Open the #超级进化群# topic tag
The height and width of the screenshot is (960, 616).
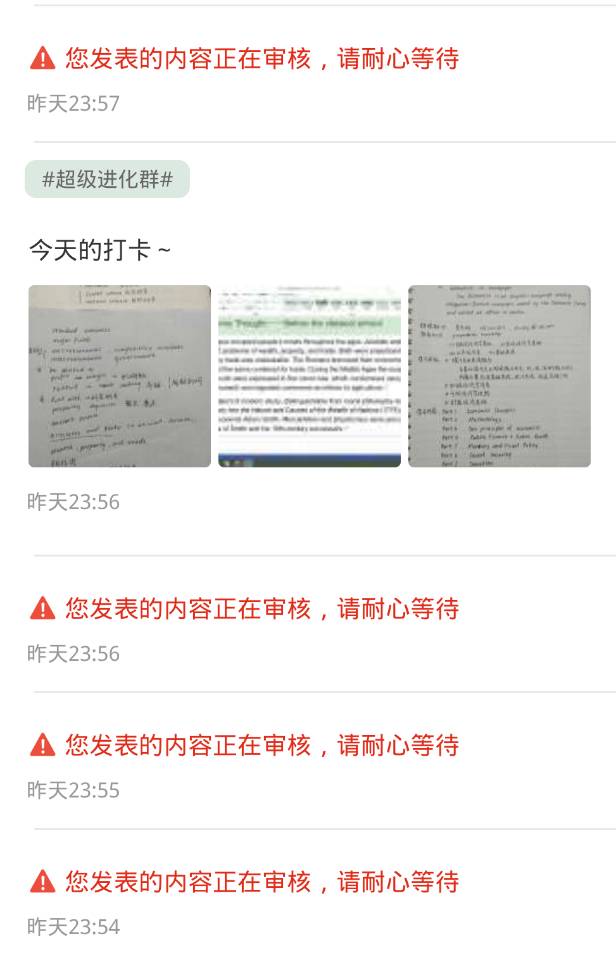107,180
